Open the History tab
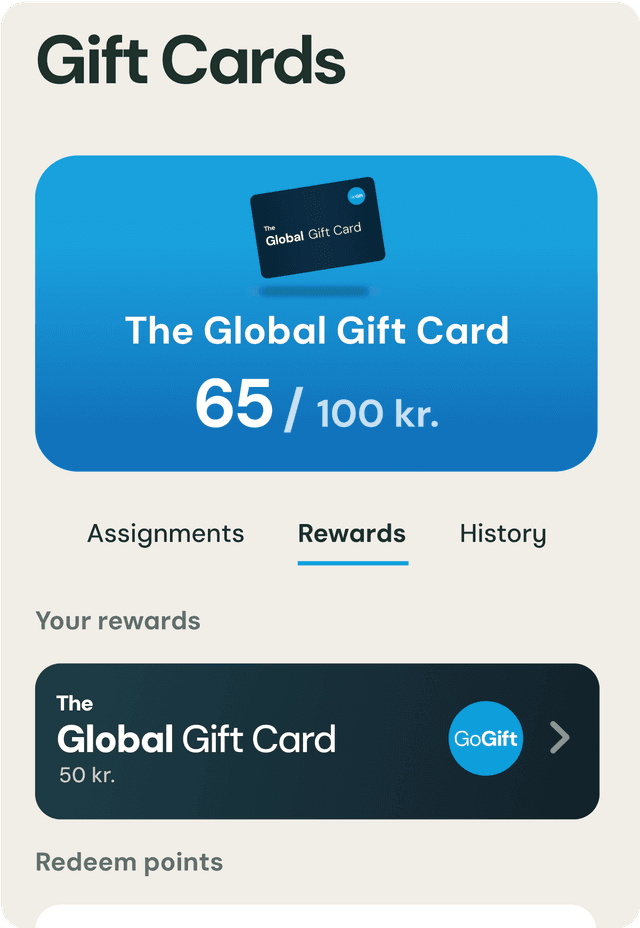 click(x=503, y=534)
